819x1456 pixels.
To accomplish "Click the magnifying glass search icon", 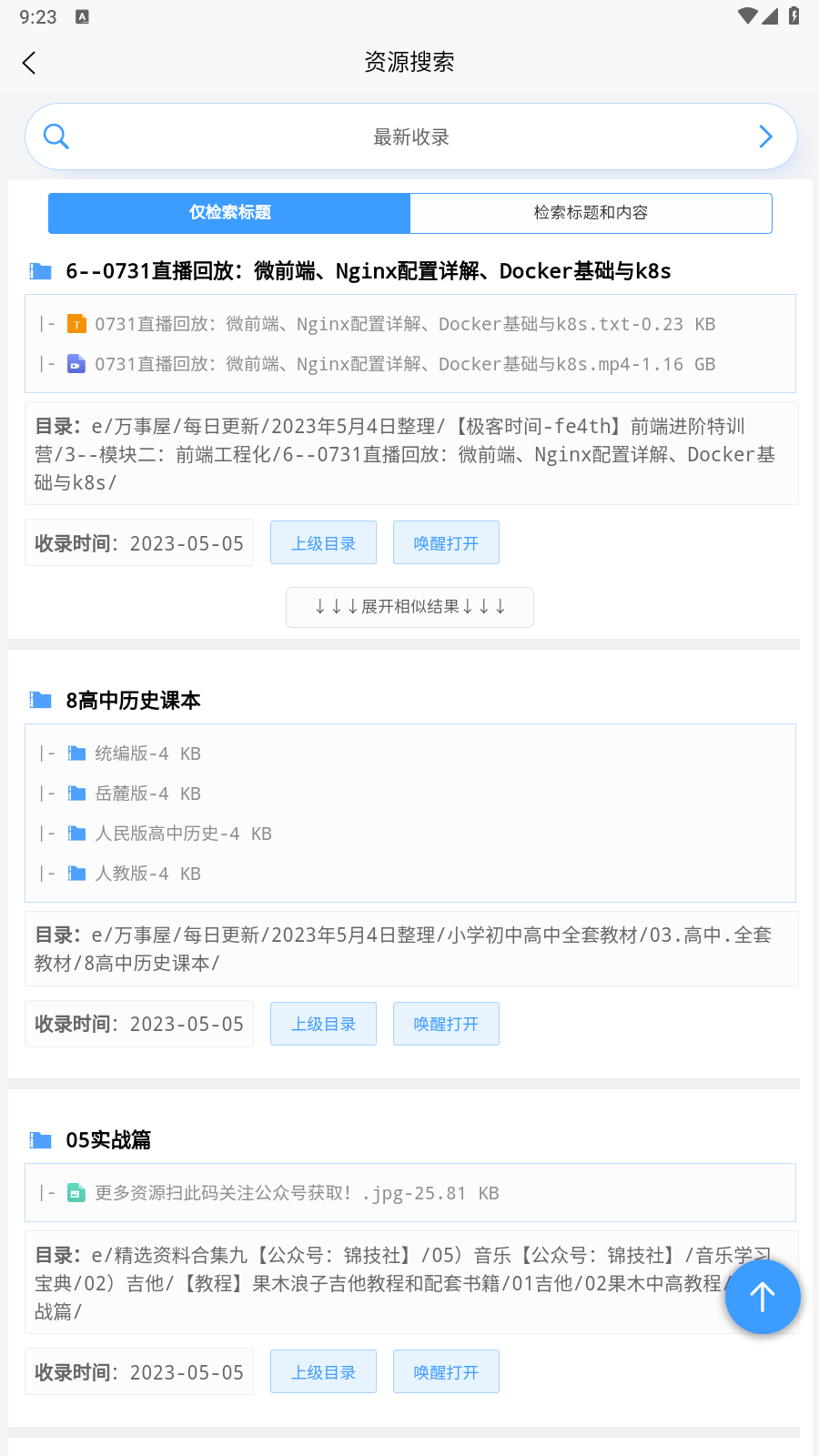I will (x=56, y=136).
